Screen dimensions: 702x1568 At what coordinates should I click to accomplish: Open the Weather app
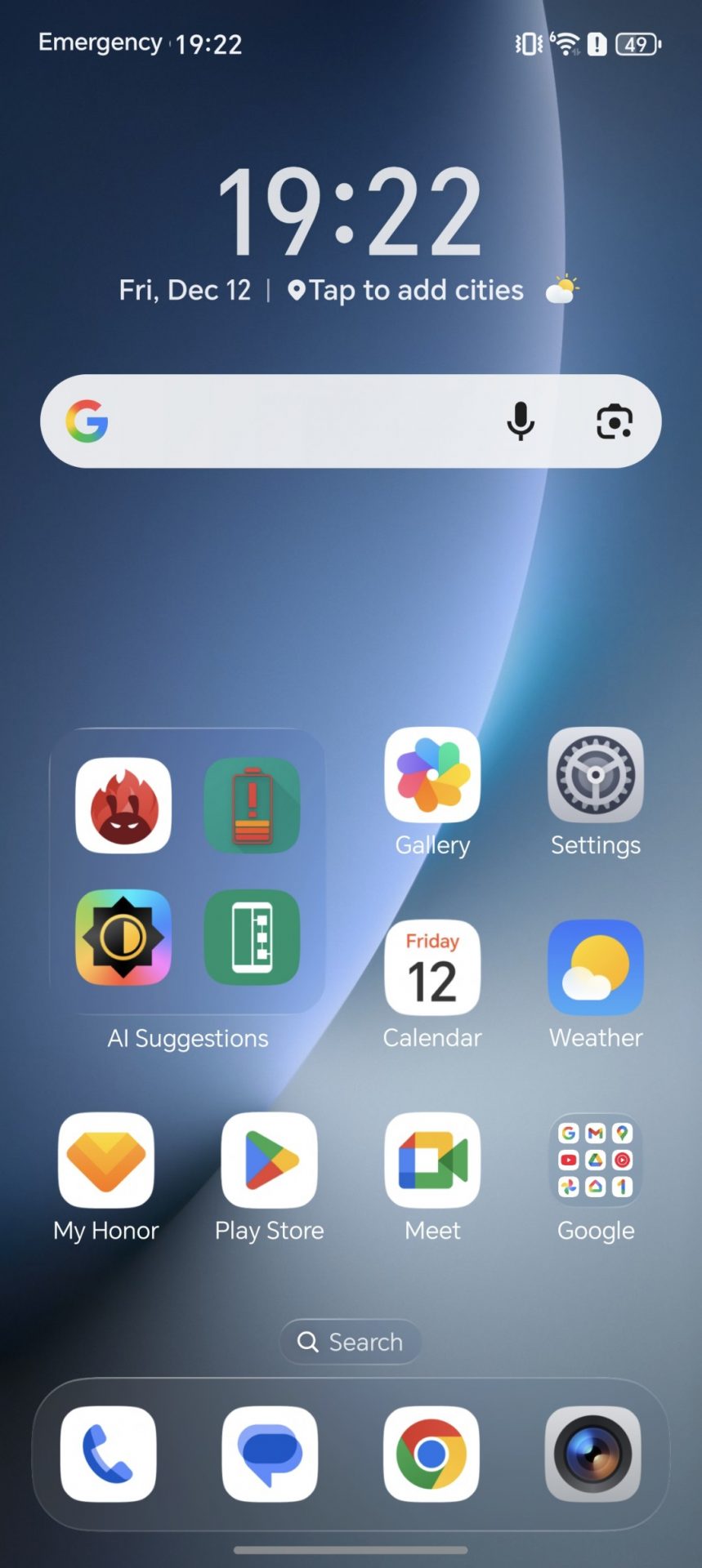coord(596,968)
